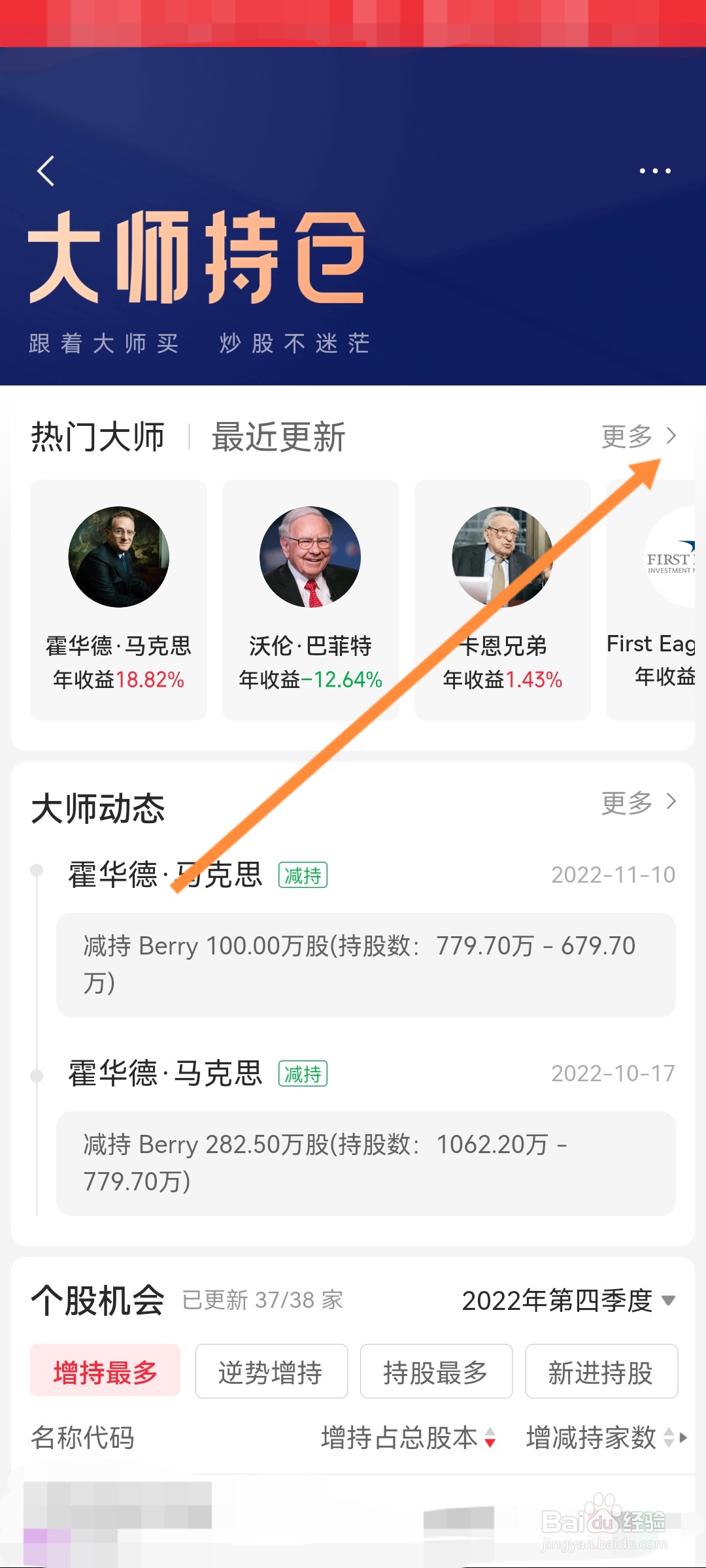706x1568 pixels.
Task: Enable the 新进持股 filter
Action: tap(601, 1372)
